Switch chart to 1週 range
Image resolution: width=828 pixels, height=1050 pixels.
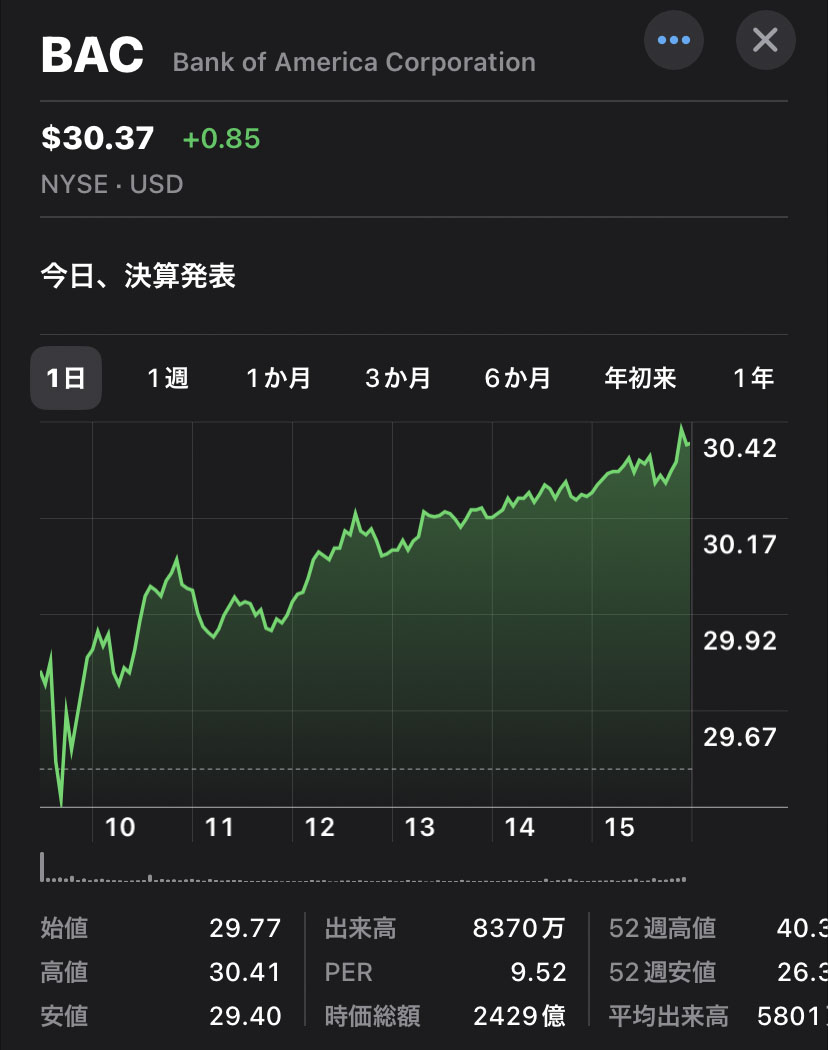click(x=167, y=378)
